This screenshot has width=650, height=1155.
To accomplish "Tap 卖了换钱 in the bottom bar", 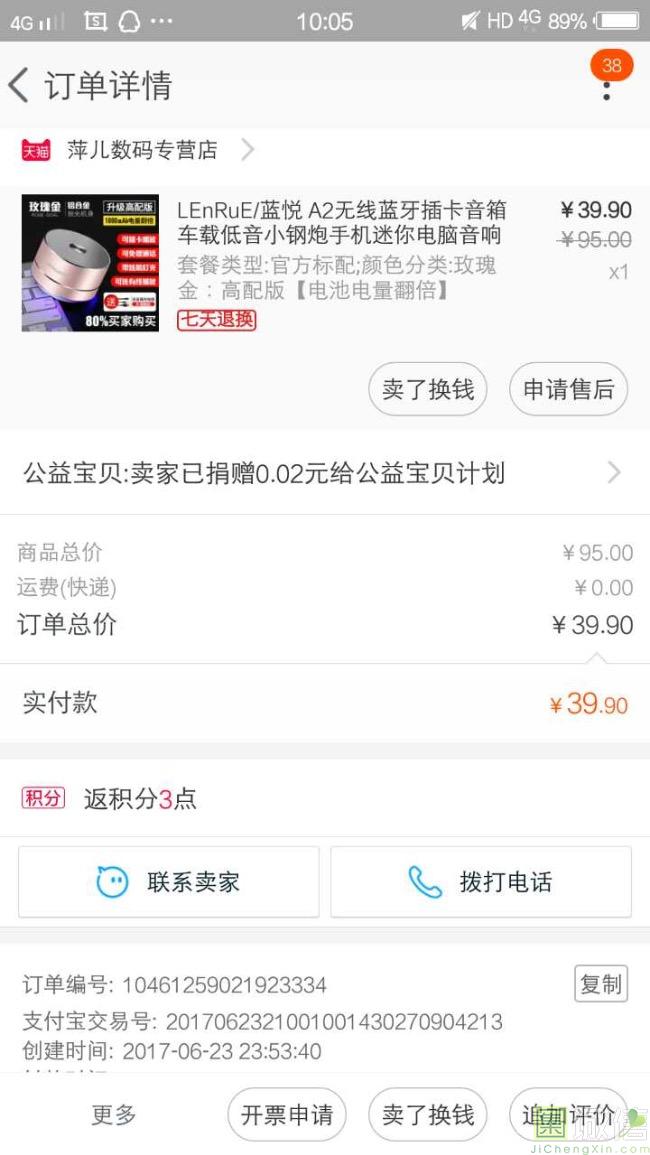I will pyautogui.click(x=428, y=1114).
